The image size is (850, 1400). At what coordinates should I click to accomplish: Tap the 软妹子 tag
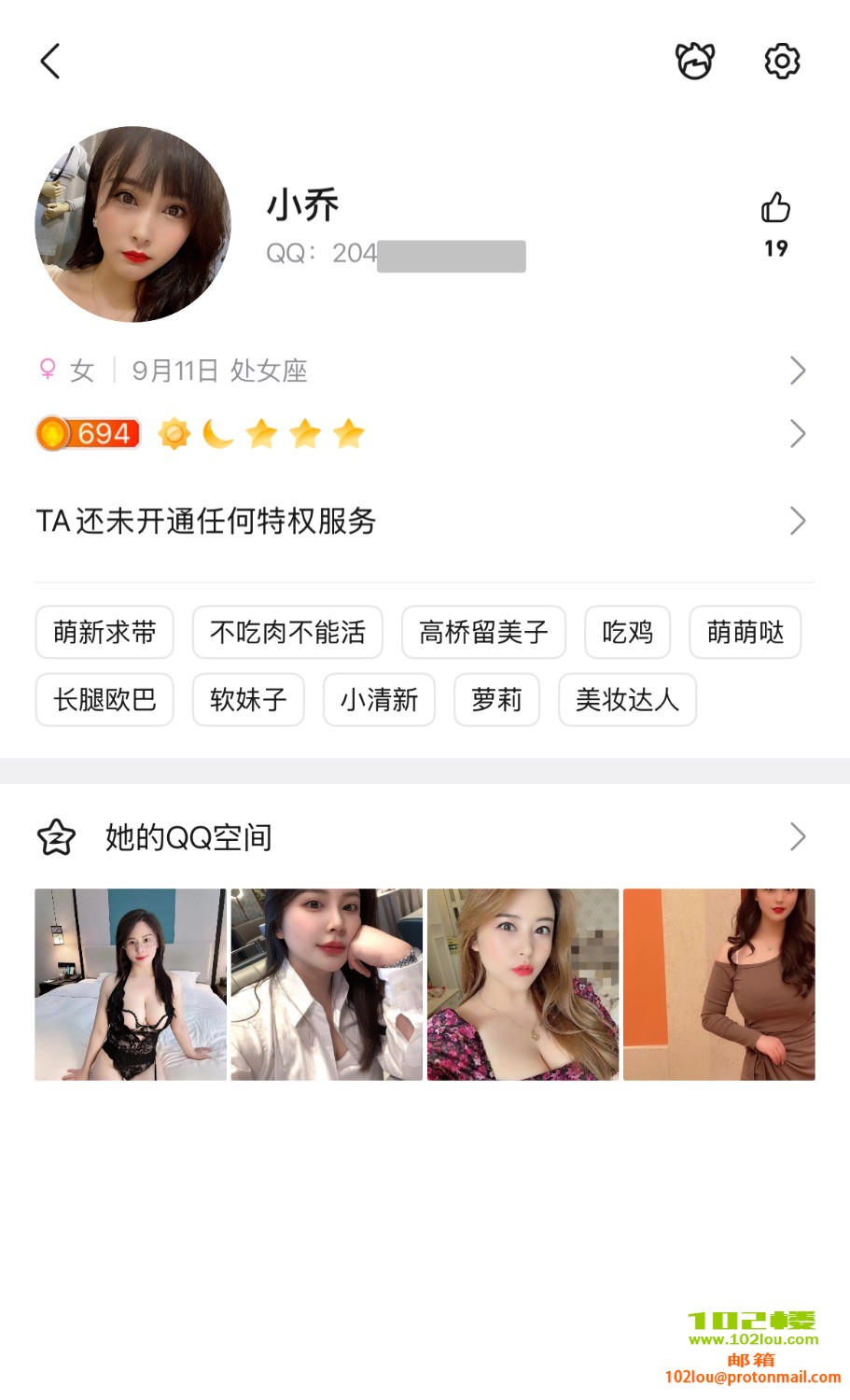(x=248, y=700)
